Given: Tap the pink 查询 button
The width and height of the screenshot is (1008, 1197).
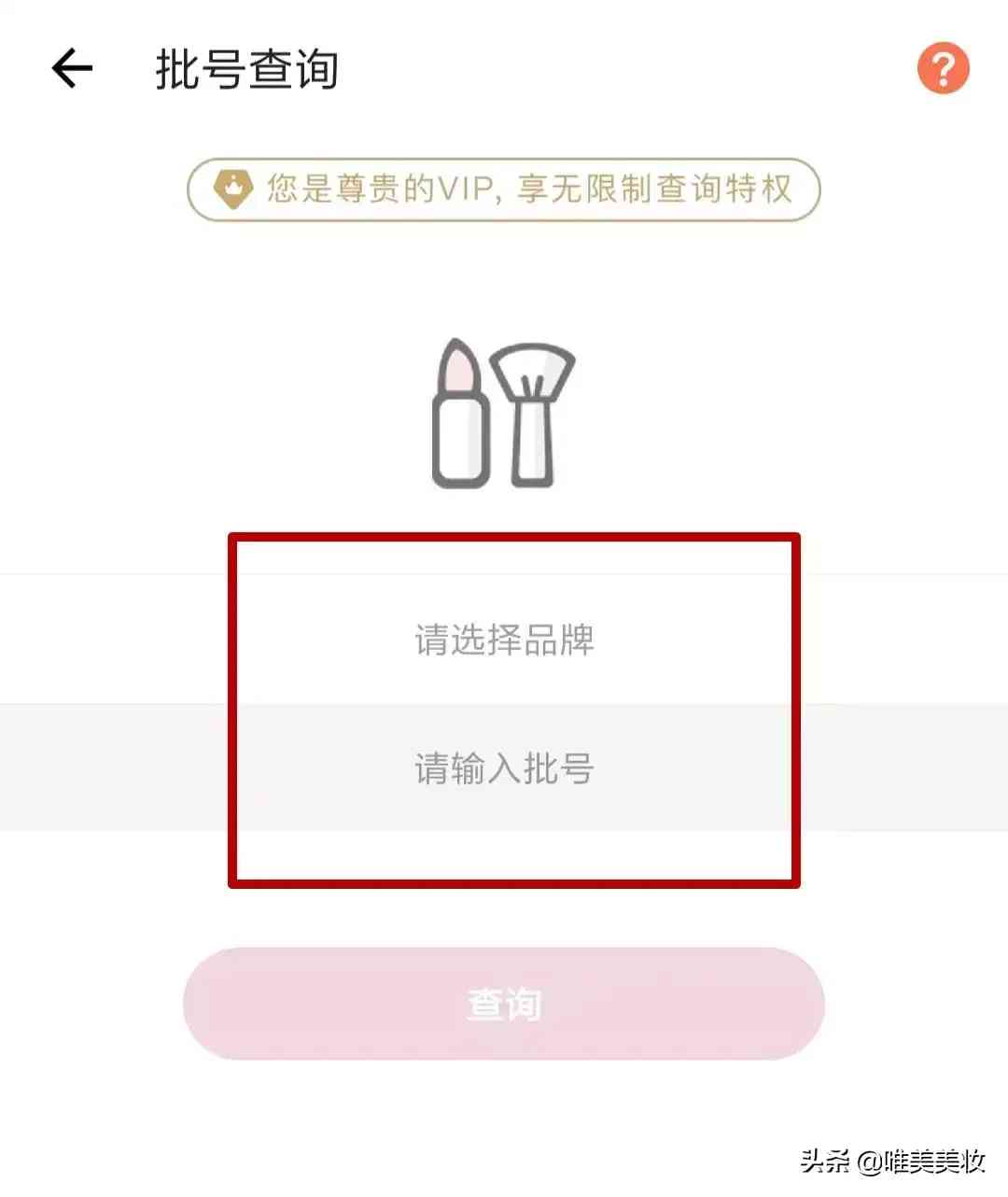Looking at the screenshot, I should point(504,1004).
